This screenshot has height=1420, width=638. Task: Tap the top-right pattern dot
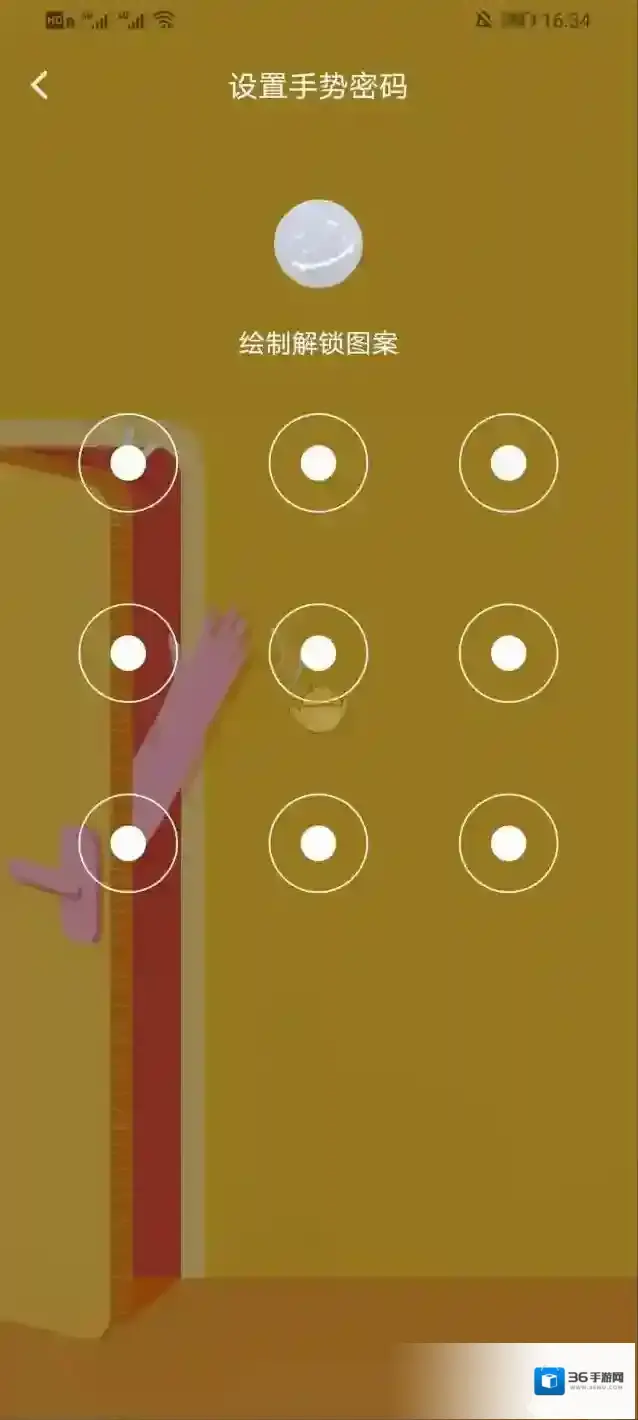pos(508,463)
